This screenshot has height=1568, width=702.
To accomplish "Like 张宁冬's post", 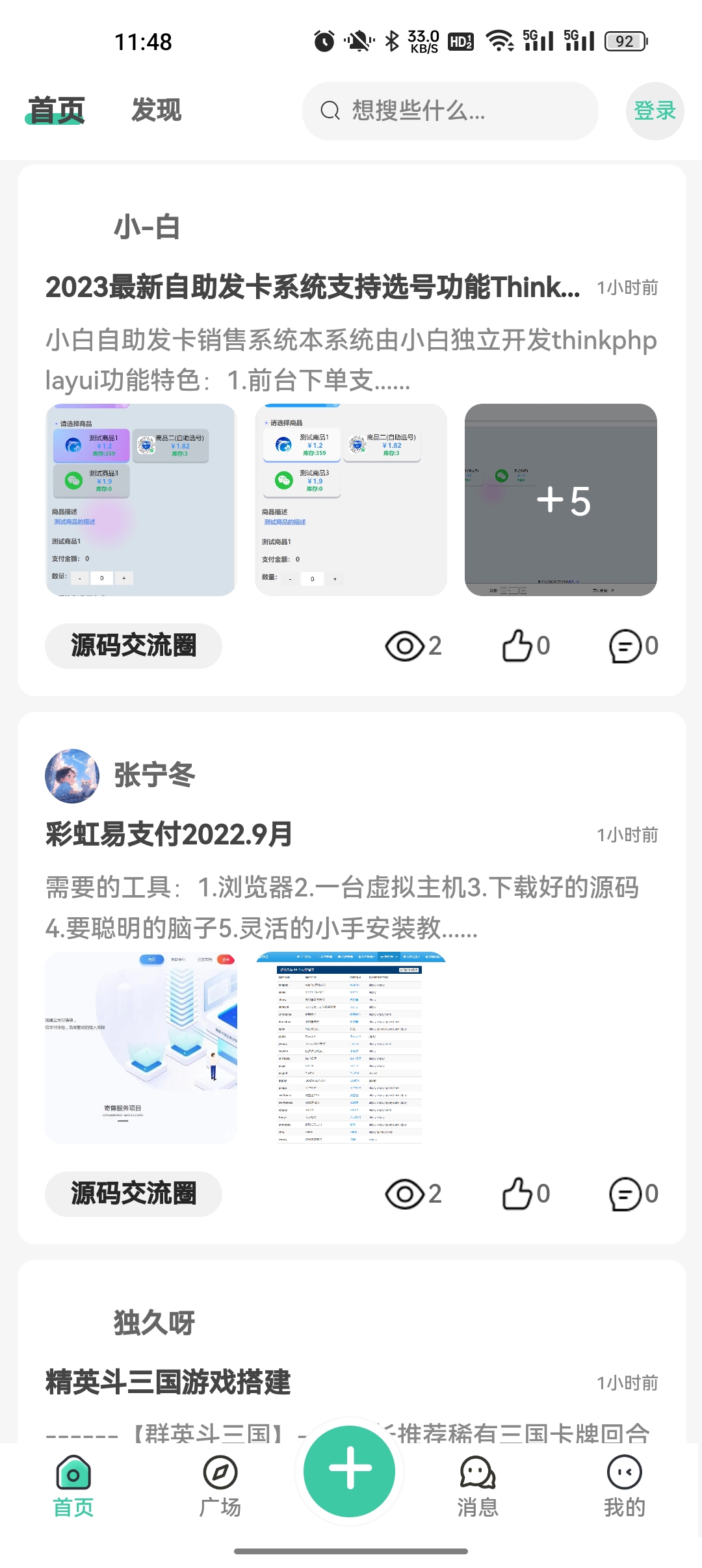I will 525,1194.
